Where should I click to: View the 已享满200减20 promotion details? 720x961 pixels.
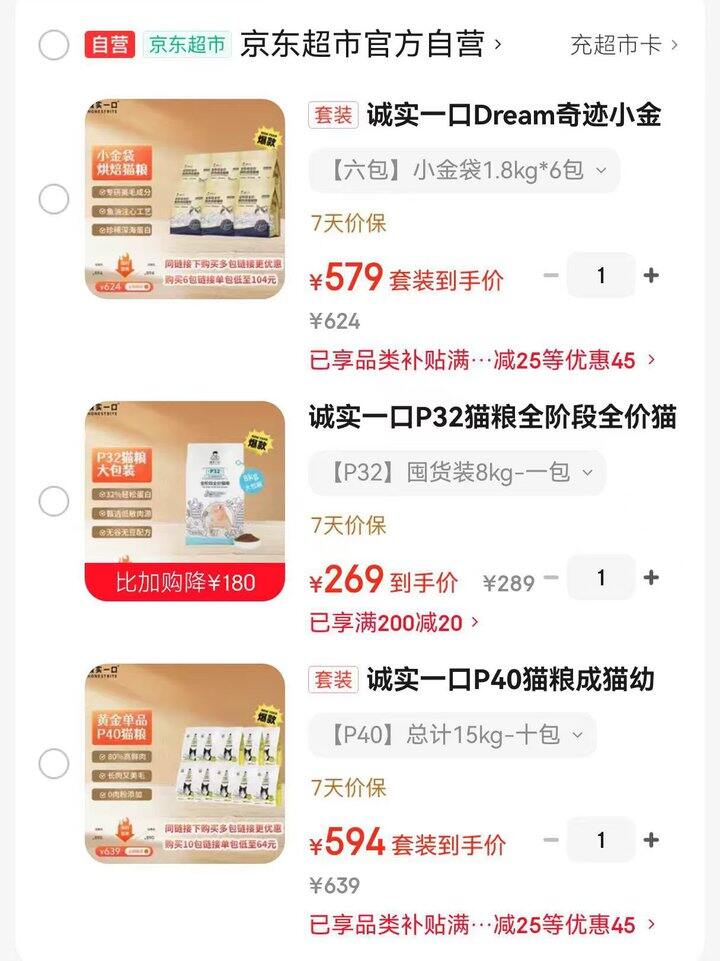(394, 623)
